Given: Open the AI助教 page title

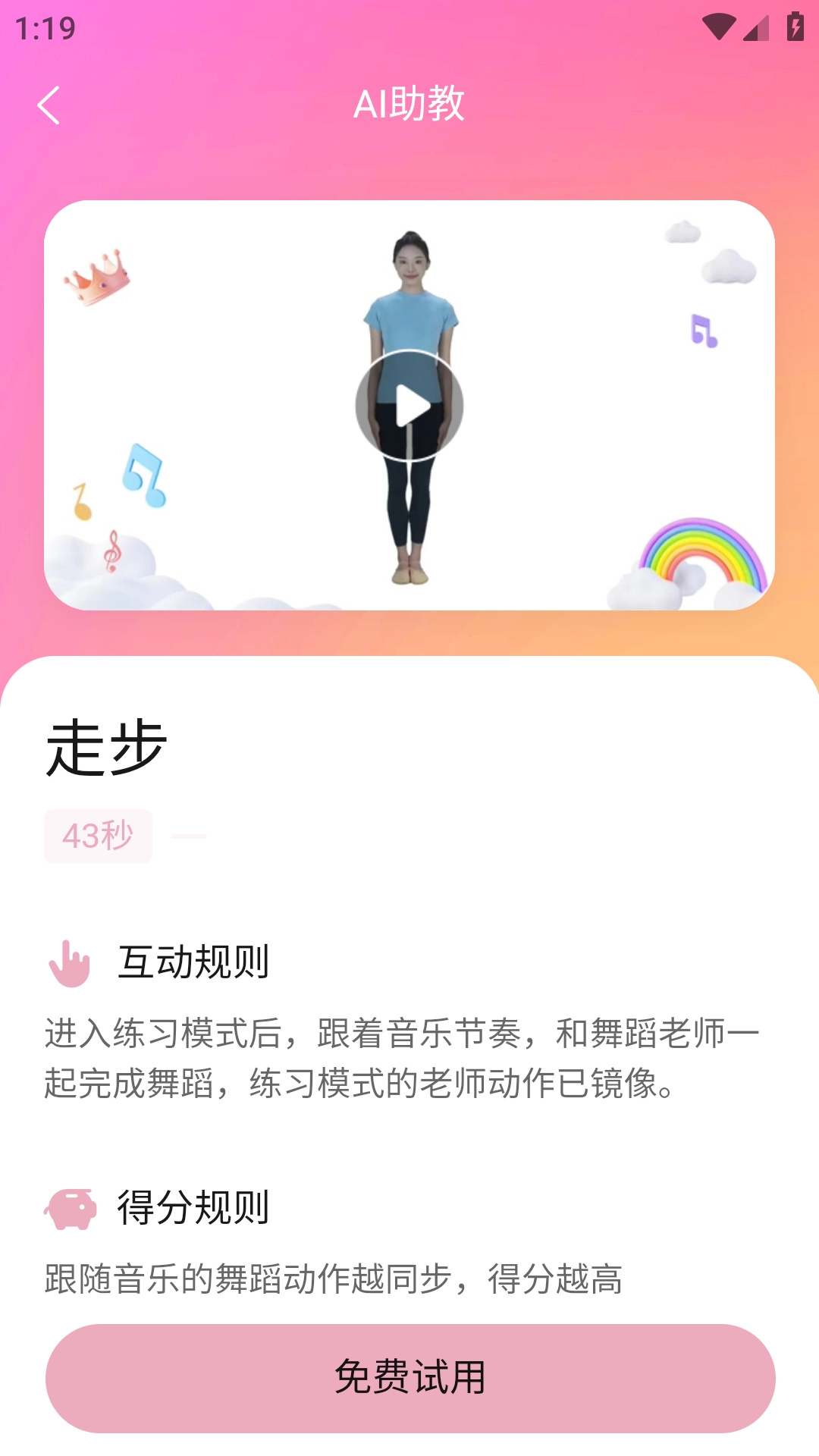Looking at the screenshot, I should [409, 105].
